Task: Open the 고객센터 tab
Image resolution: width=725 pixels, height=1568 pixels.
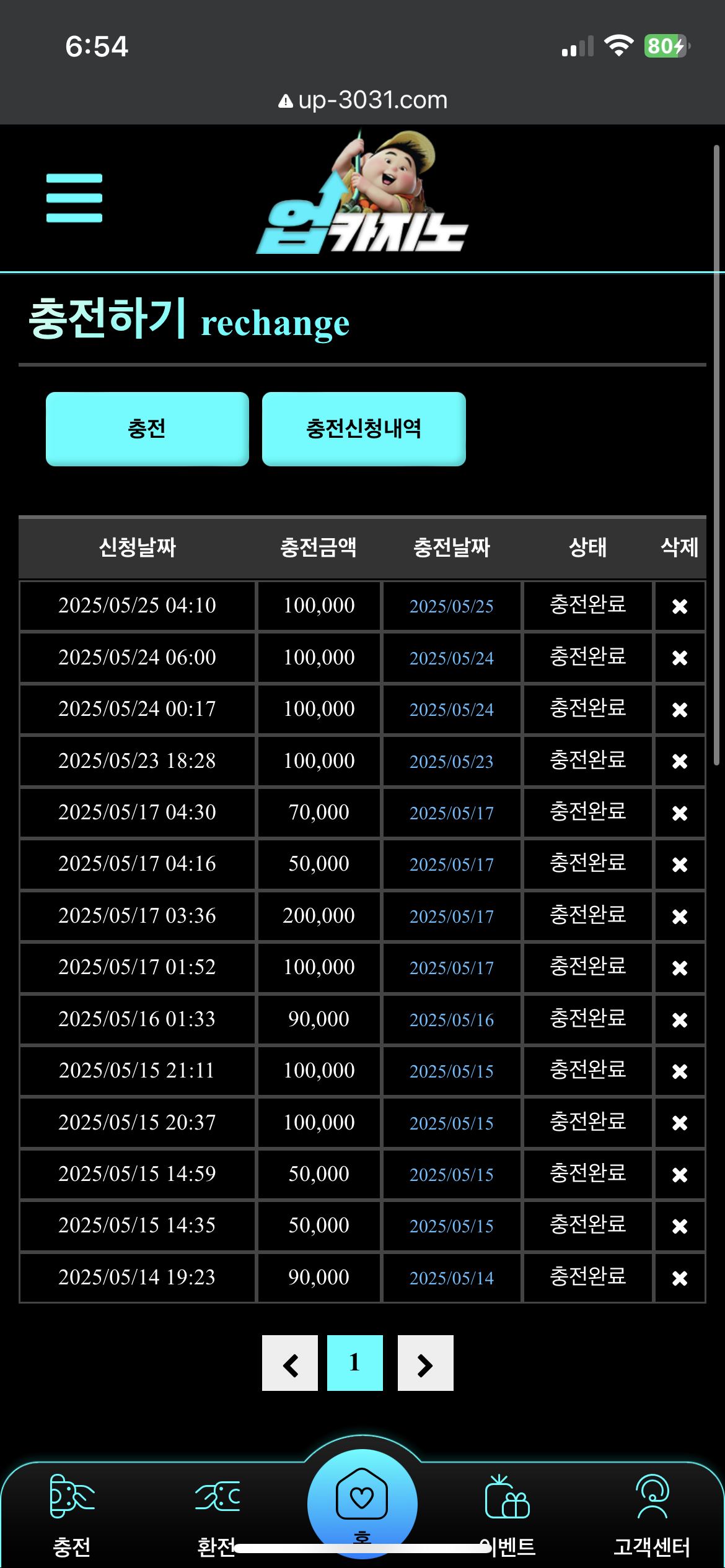Action: tap(652, 1515)
